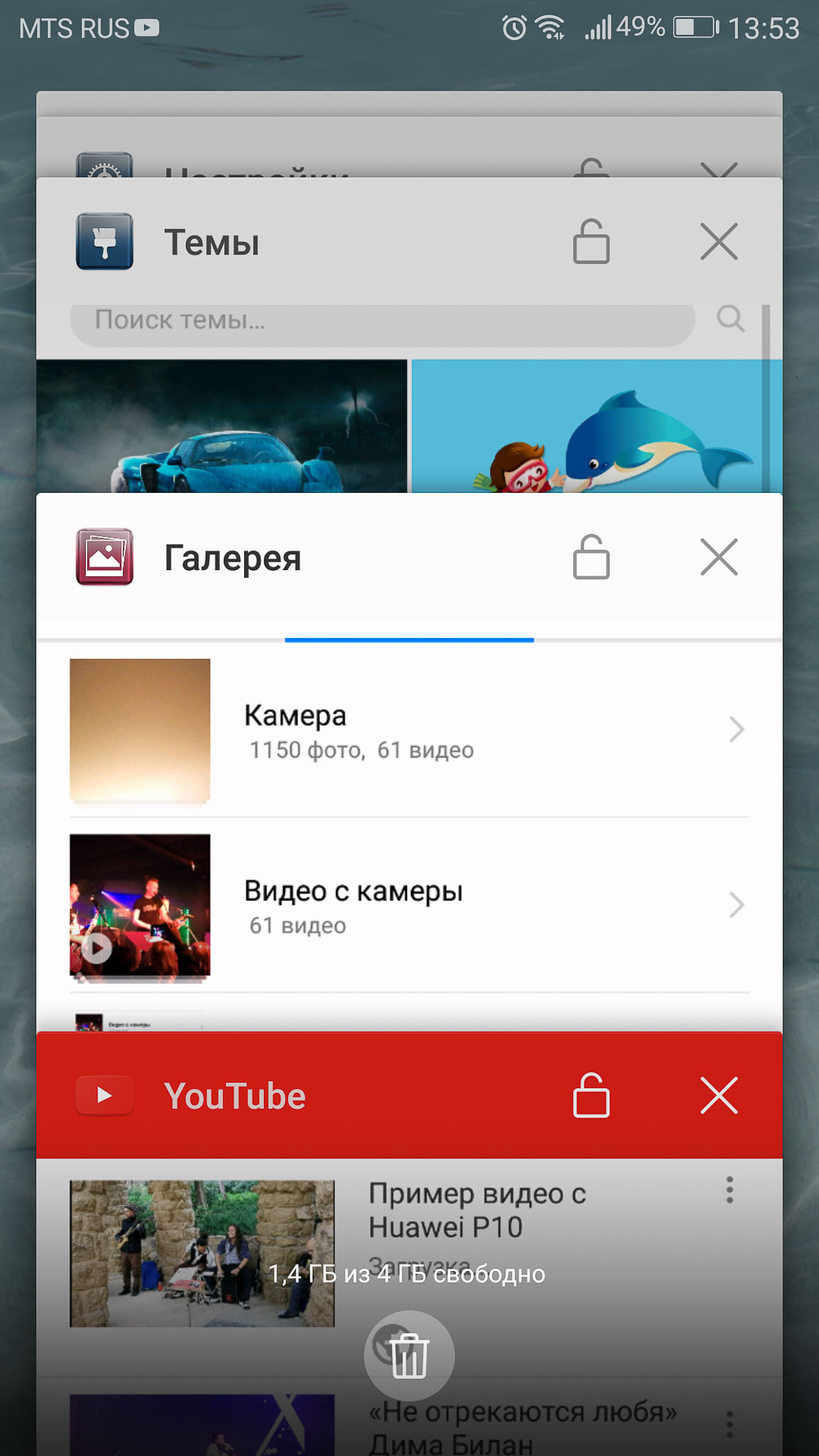Image resolution: width=819 pixels, height=1456 pixels.
Task: Close the Настройки app card
Action: tap(719, 169)
